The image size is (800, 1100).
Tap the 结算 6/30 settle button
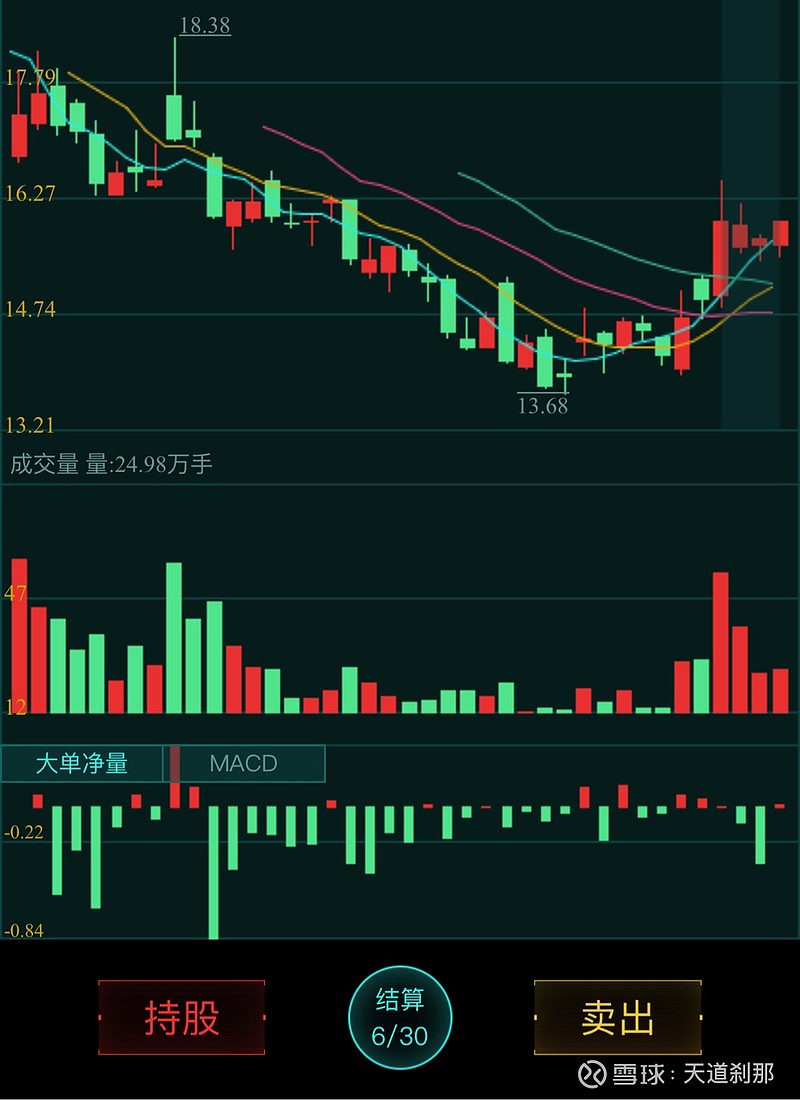click(x=400, y=1018)
